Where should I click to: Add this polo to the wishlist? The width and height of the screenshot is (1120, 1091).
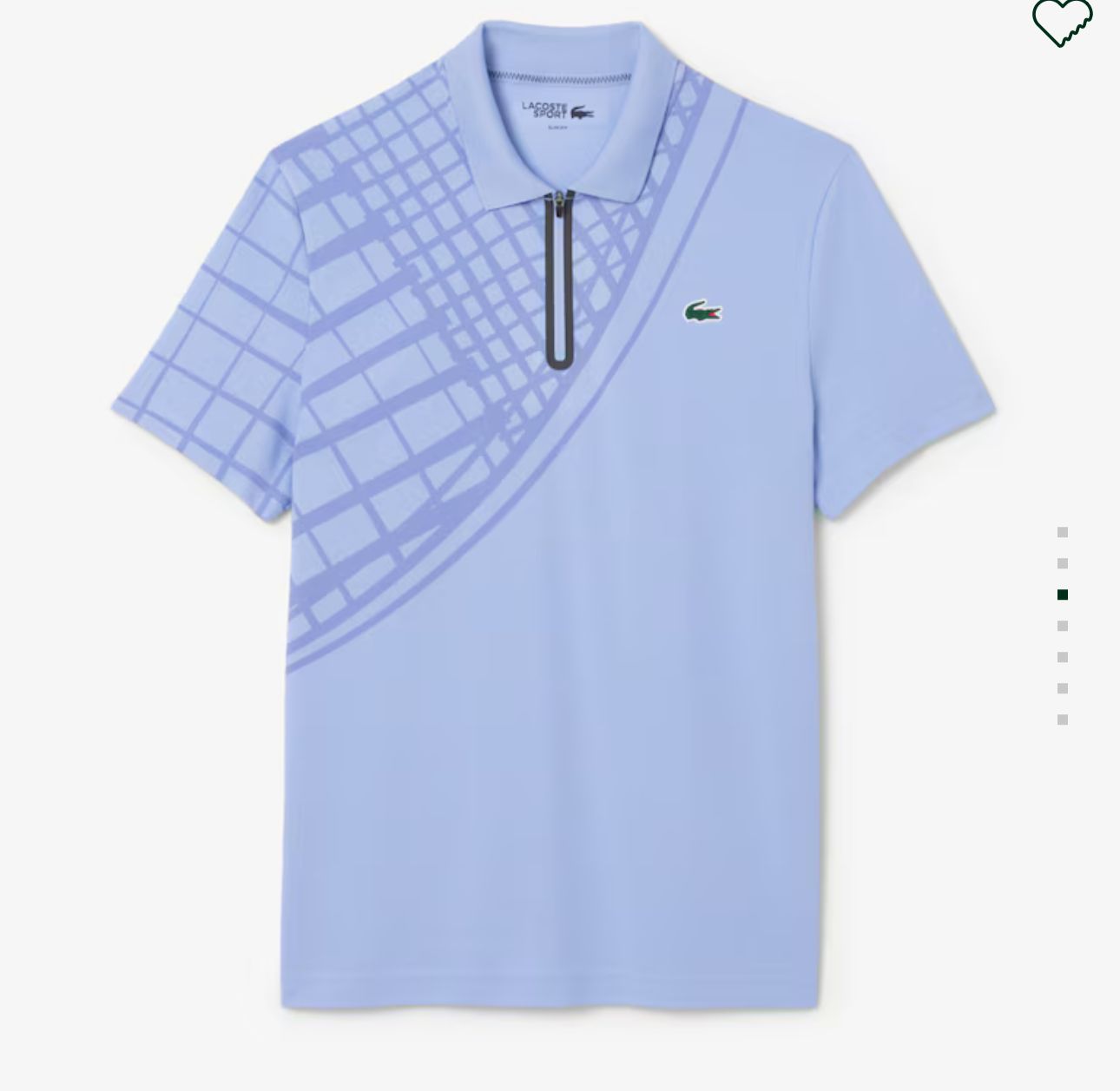(x=1062, y=21)
